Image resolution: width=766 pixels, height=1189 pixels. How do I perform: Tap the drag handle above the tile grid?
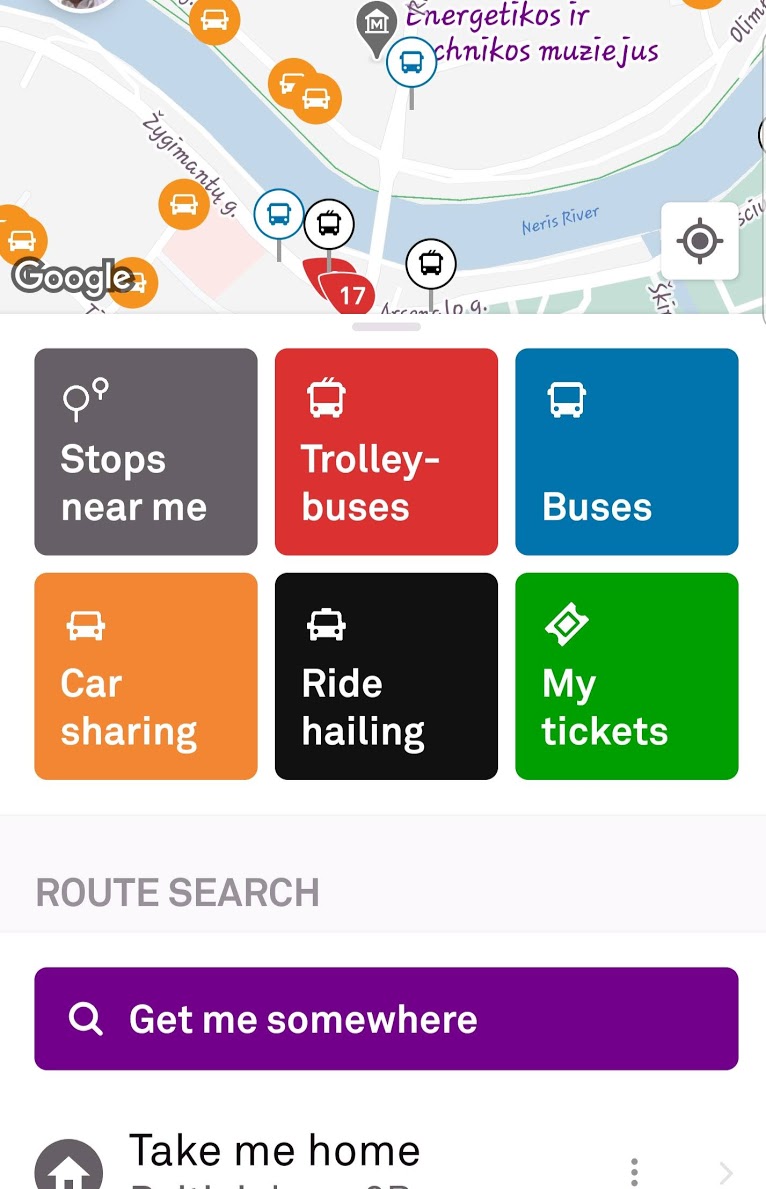pyautogui.click(x=385, y=325)
